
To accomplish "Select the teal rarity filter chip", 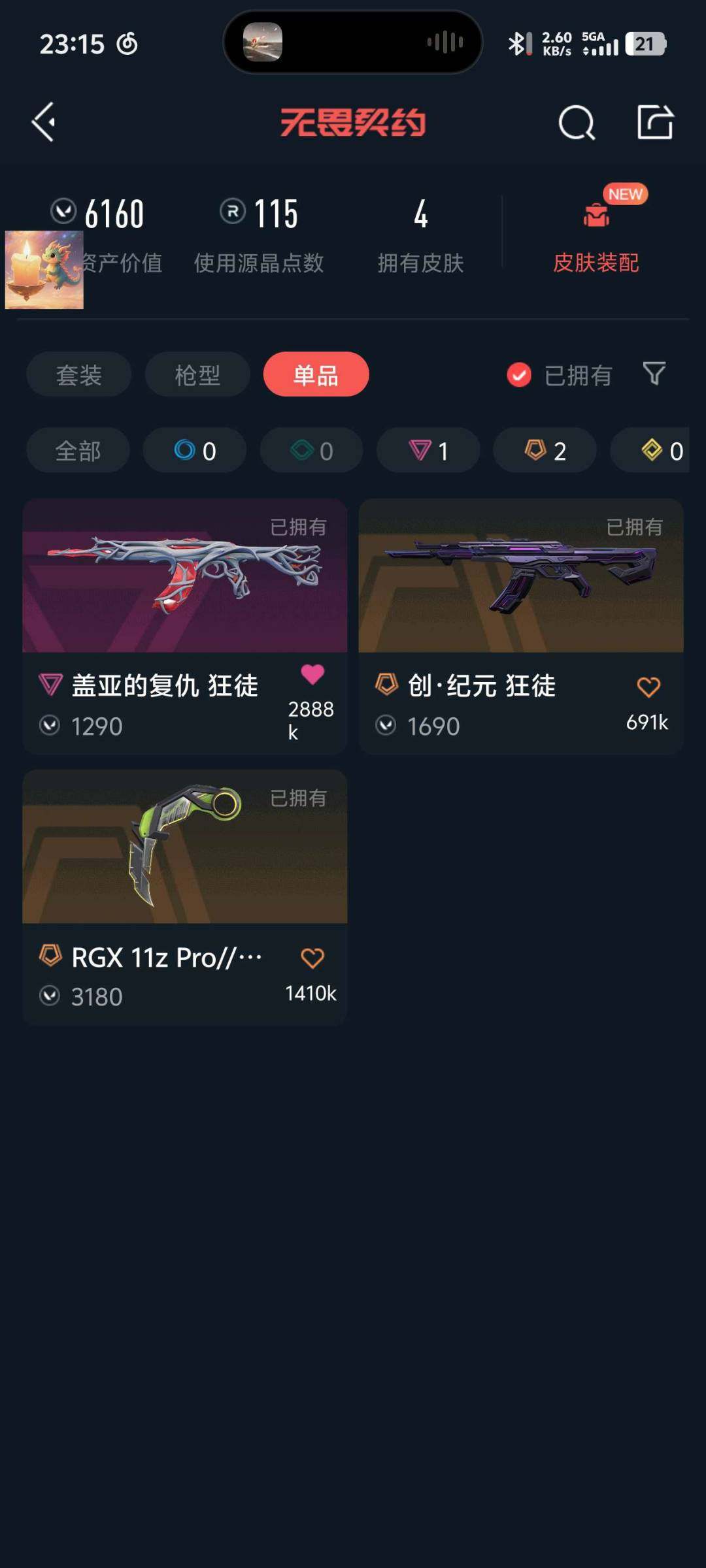I will tap(311, 450).
